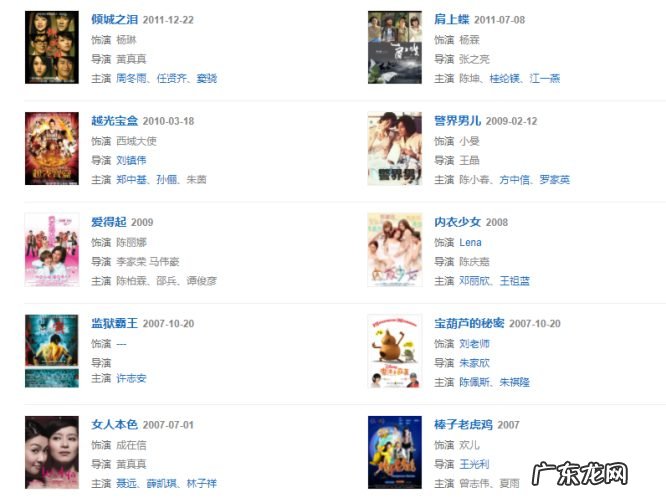Open the movie 倾城之泪
The image size is (666, 503).
pos(114,19)
